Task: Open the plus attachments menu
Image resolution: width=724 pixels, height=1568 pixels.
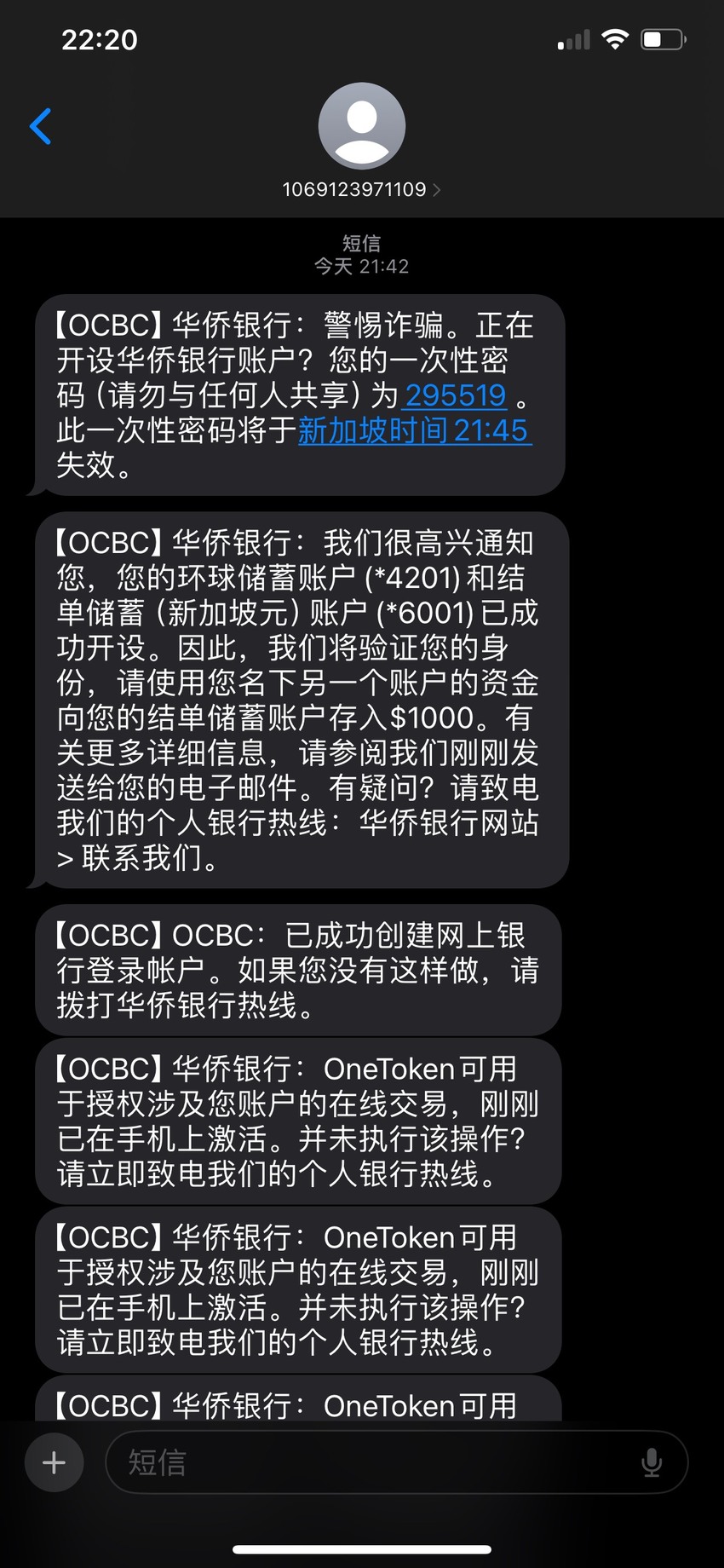Action: [x=54, y=1462]
